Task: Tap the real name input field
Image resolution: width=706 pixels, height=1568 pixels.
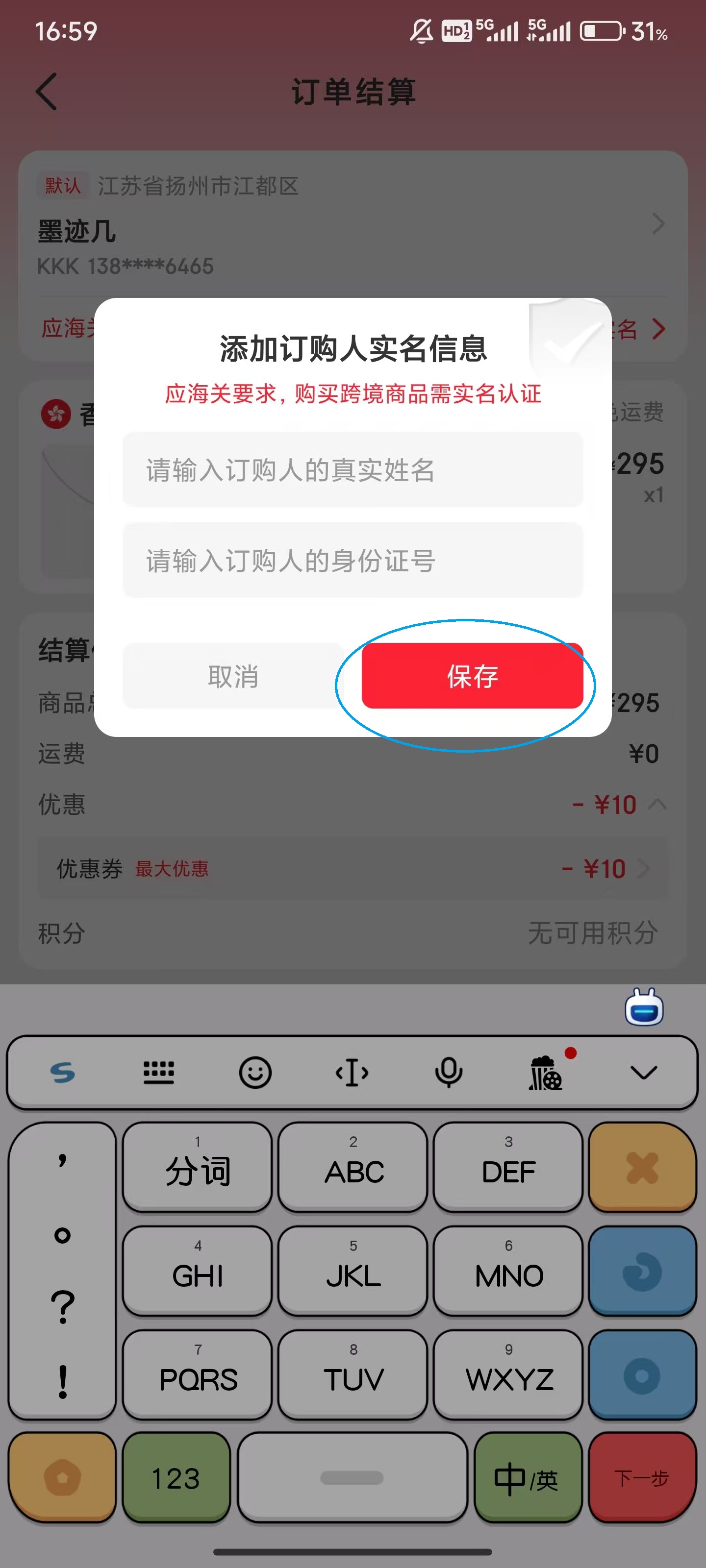Action: pyautogui.click(x=353, y=469)
